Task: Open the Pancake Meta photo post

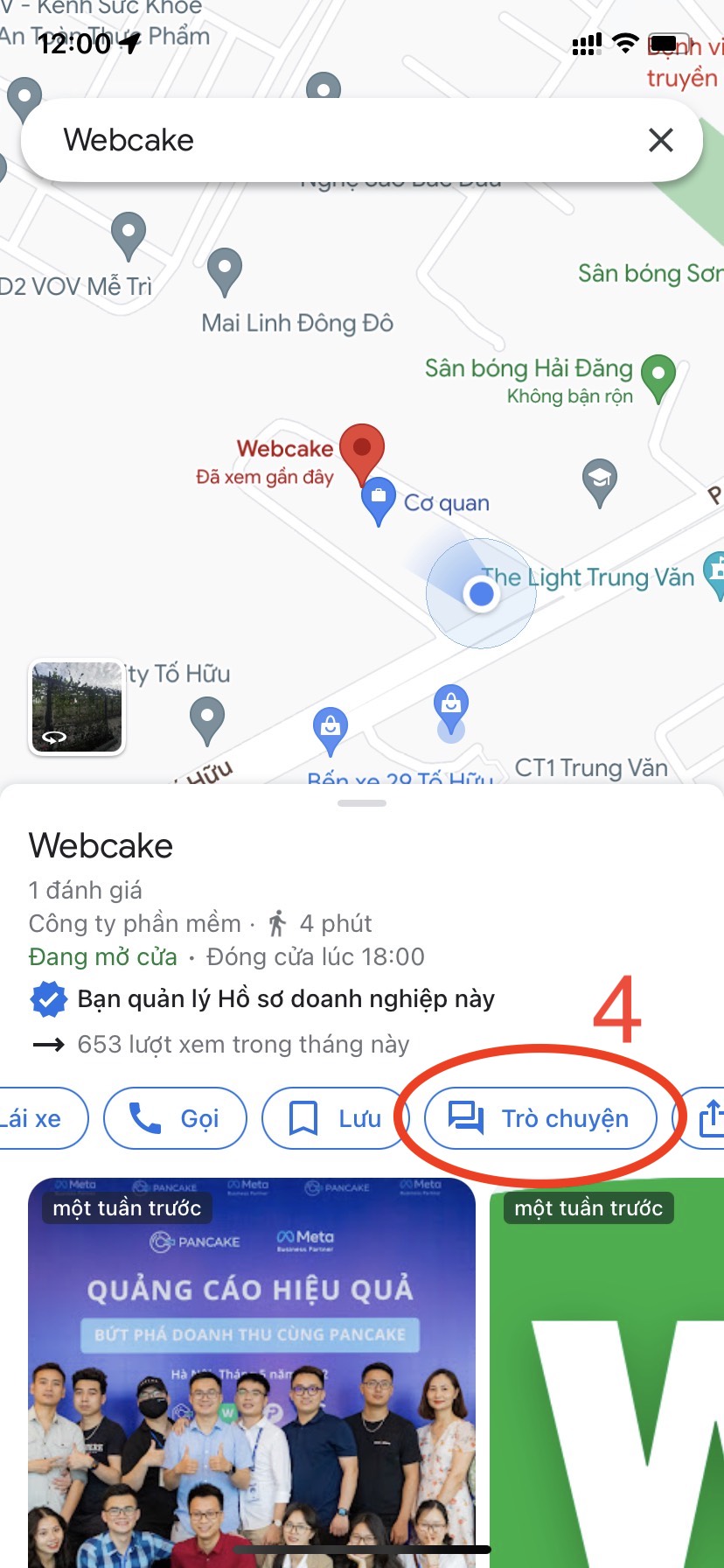Action: point(252,1374)
